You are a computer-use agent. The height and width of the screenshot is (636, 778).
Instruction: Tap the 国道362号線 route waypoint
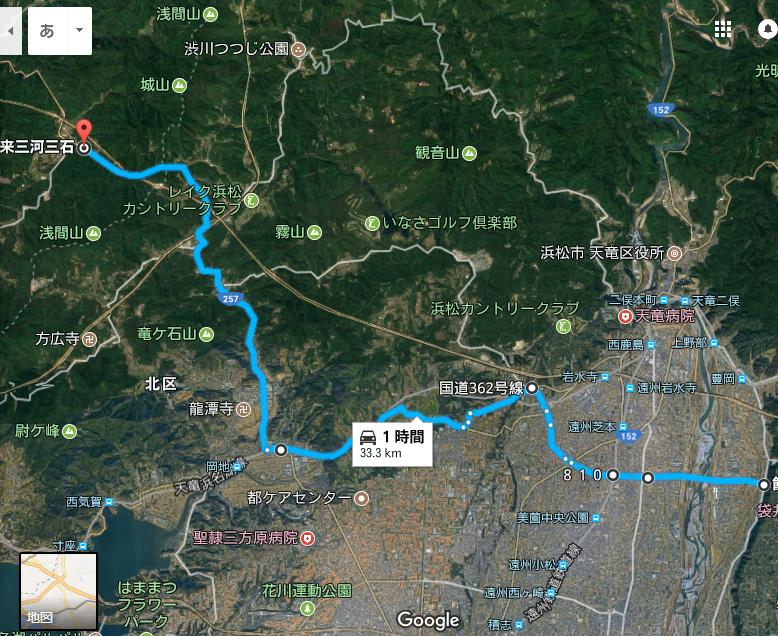[532, 387]
